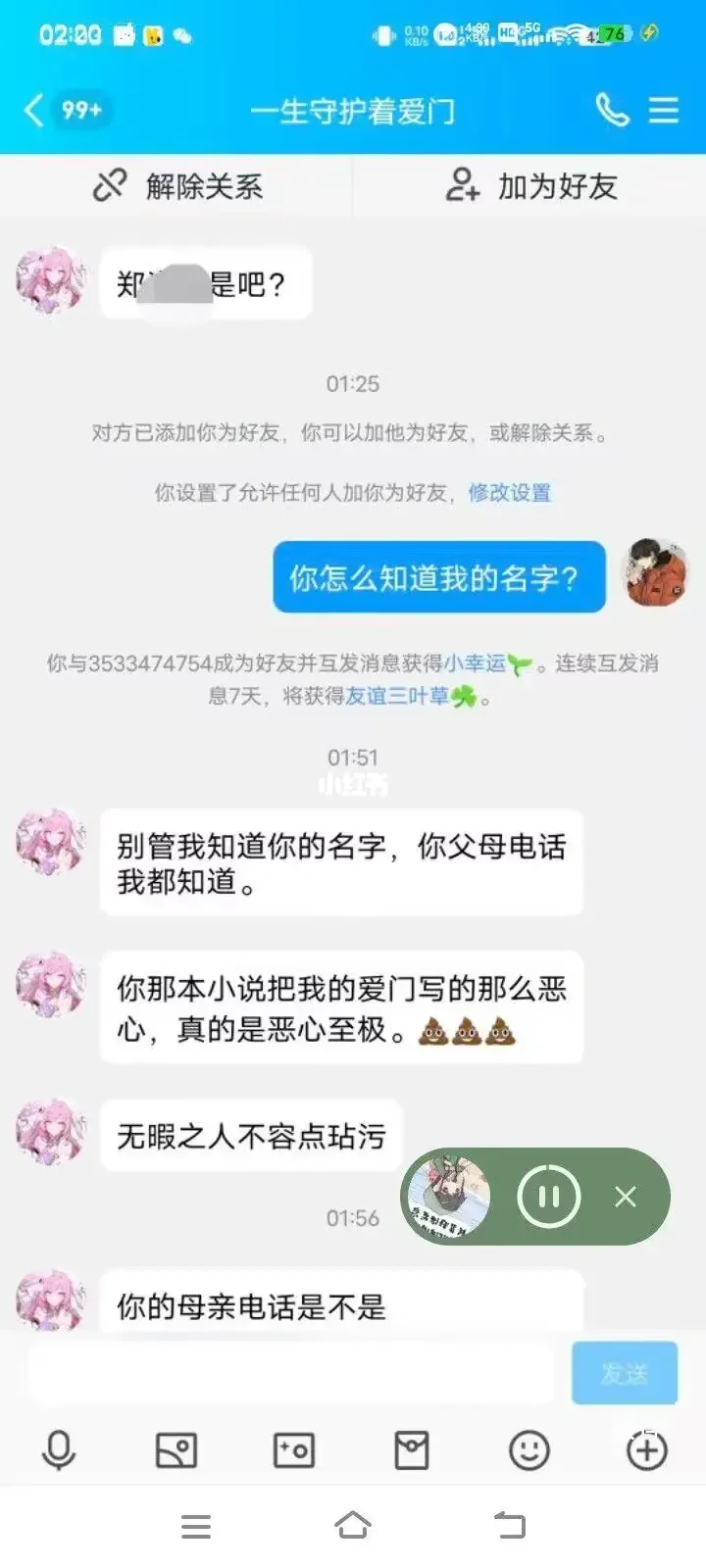Pause the floating audio playback
The image size is (706, 1568).
point(548,1196)
